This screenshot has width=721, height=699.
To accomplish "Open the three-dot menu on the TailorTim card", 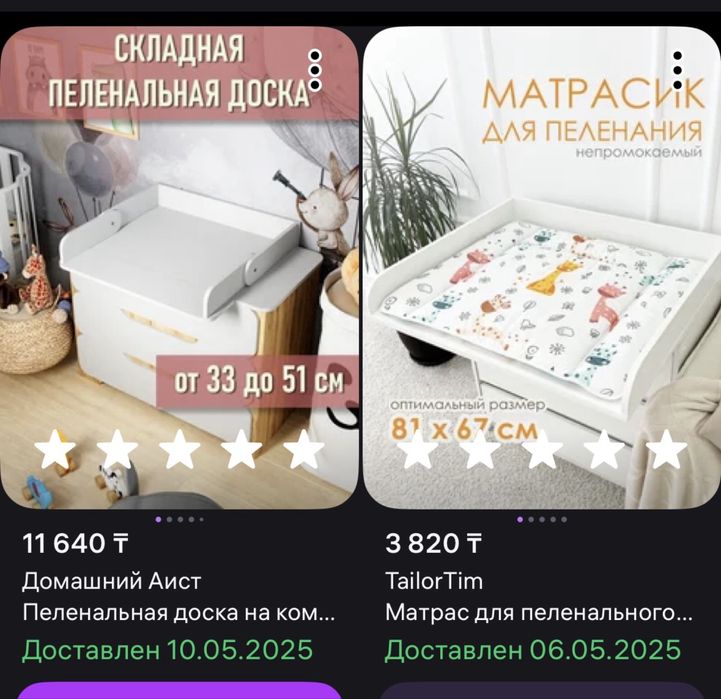I will tap(677, 69).
